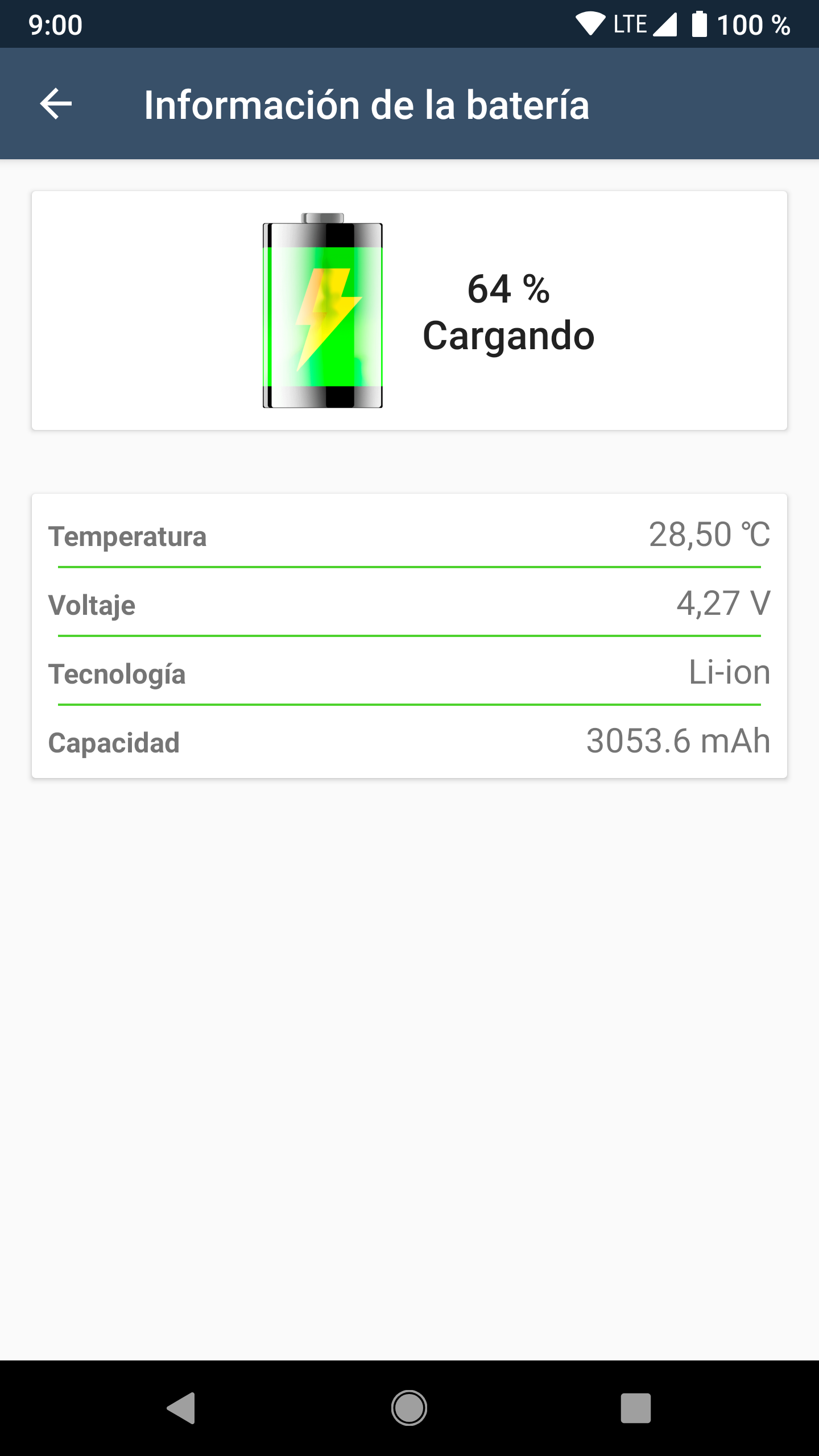The width and height of the screenshot is (819, 1456).
Task: Open the recent apps view
Action: [x=635, y=1408]
